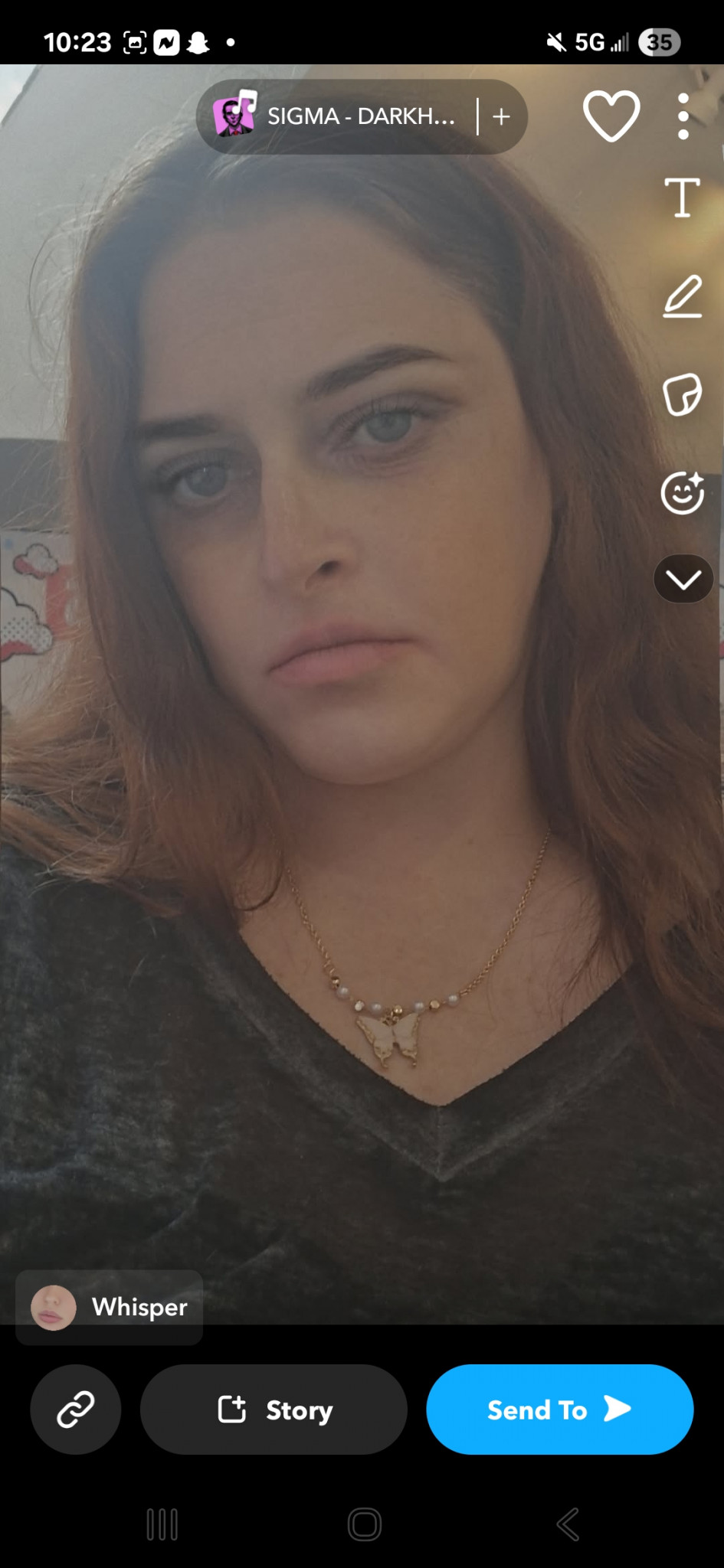724x1568 pixels.
Task: Tap the blue Send To button
Action: (559, 1410)
